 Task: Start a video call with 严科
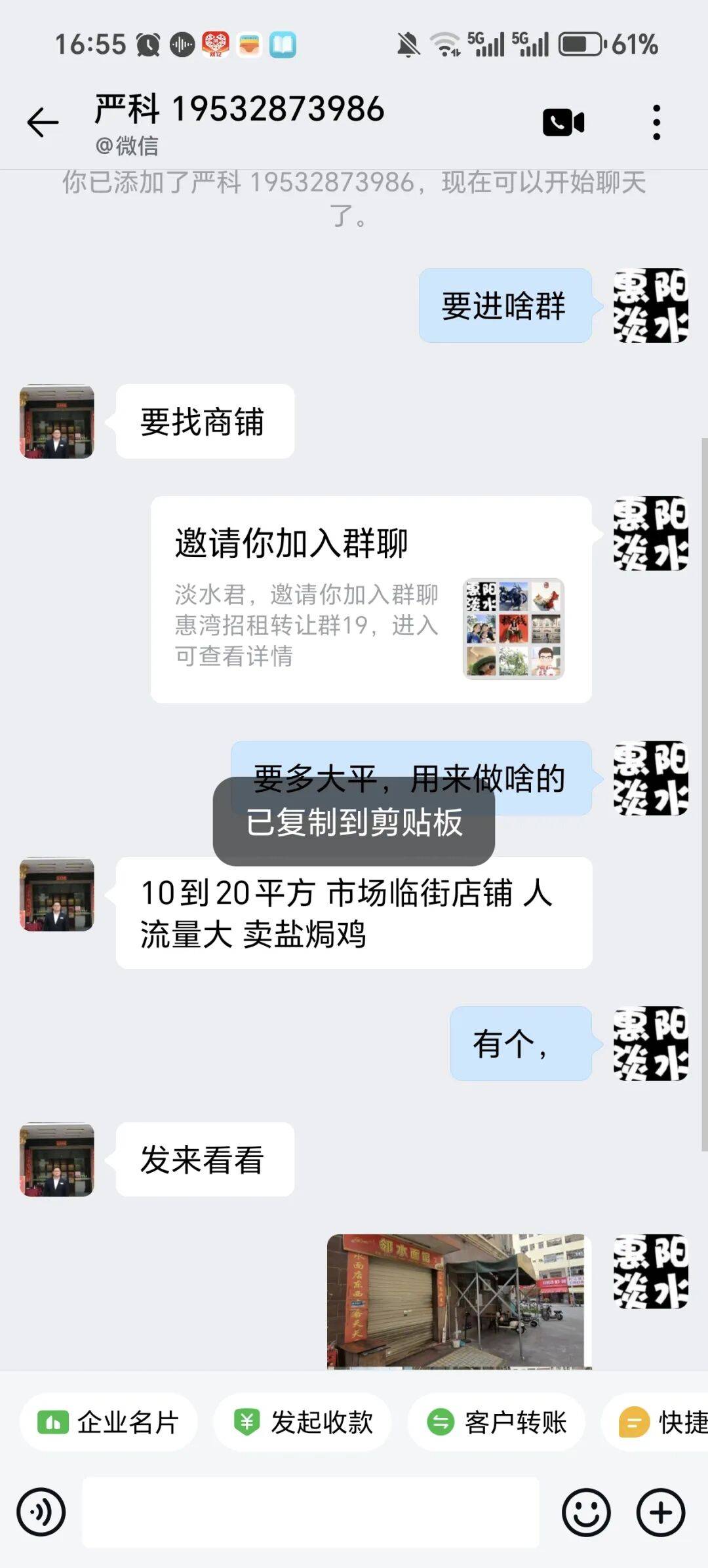(x=563, y=122)
